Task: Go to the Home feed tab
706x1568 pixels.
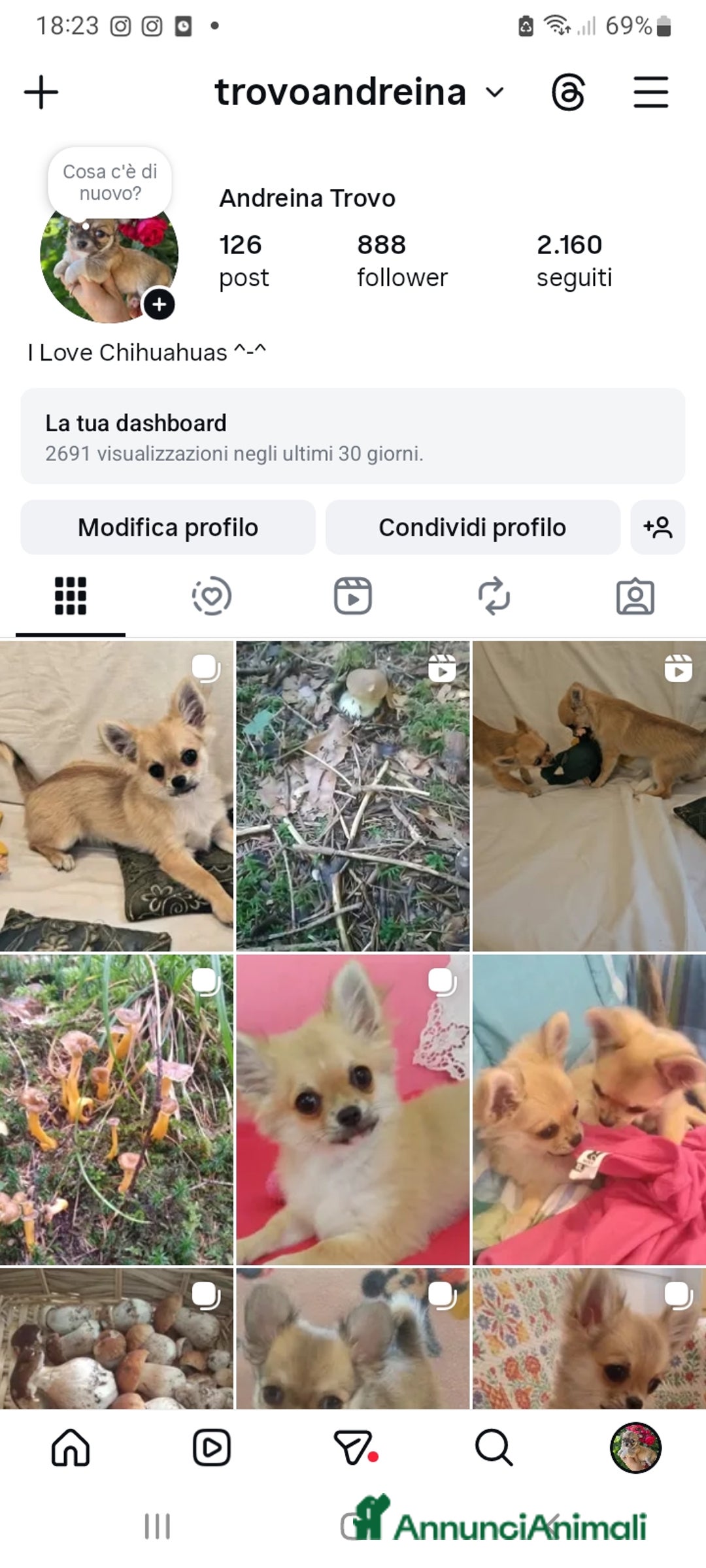Action: tap(71, 1448)
